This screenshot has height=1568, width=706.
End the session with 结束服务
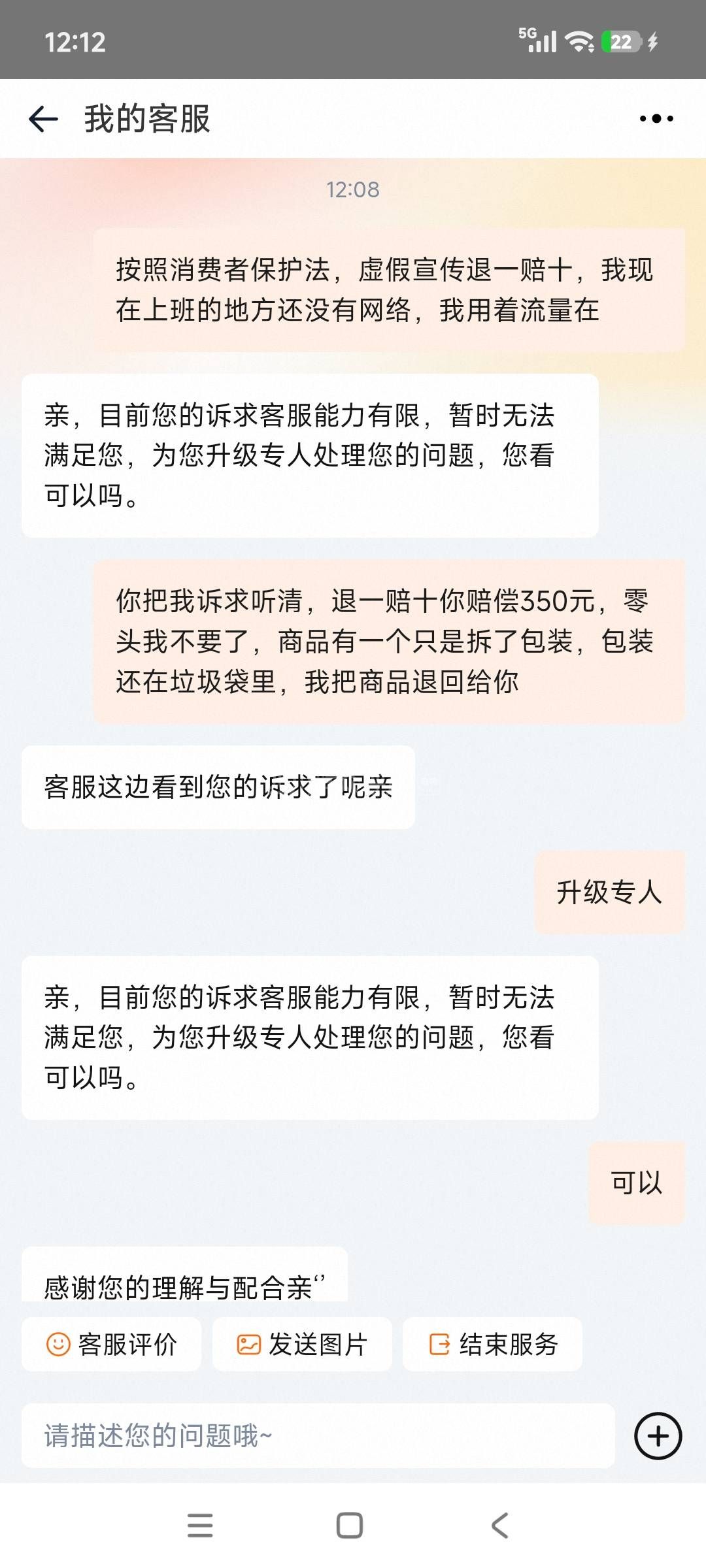[x=492, y=1345]
